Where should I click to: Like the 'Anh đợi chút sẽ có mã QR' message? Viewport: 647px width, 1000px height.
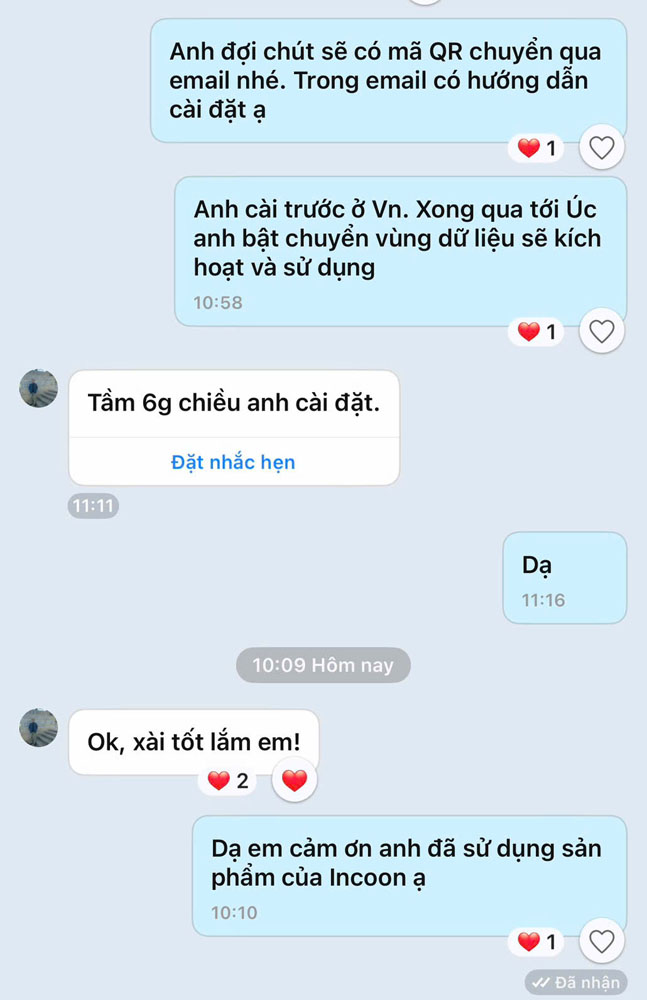click(x=601, y=149)
